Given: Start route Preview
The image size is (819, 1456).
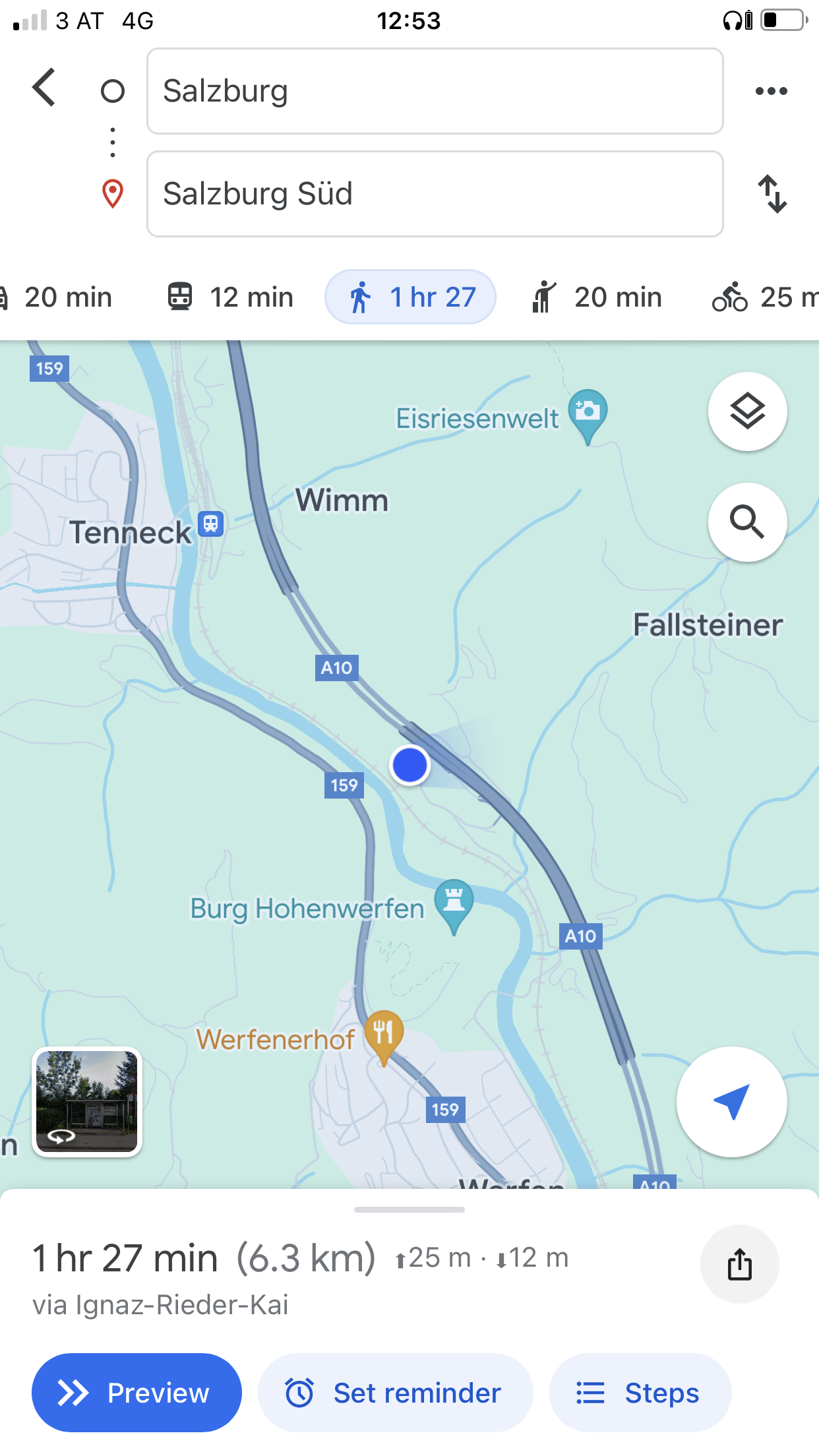Looking at the screenshot, I should click(x=136, y=1393).
